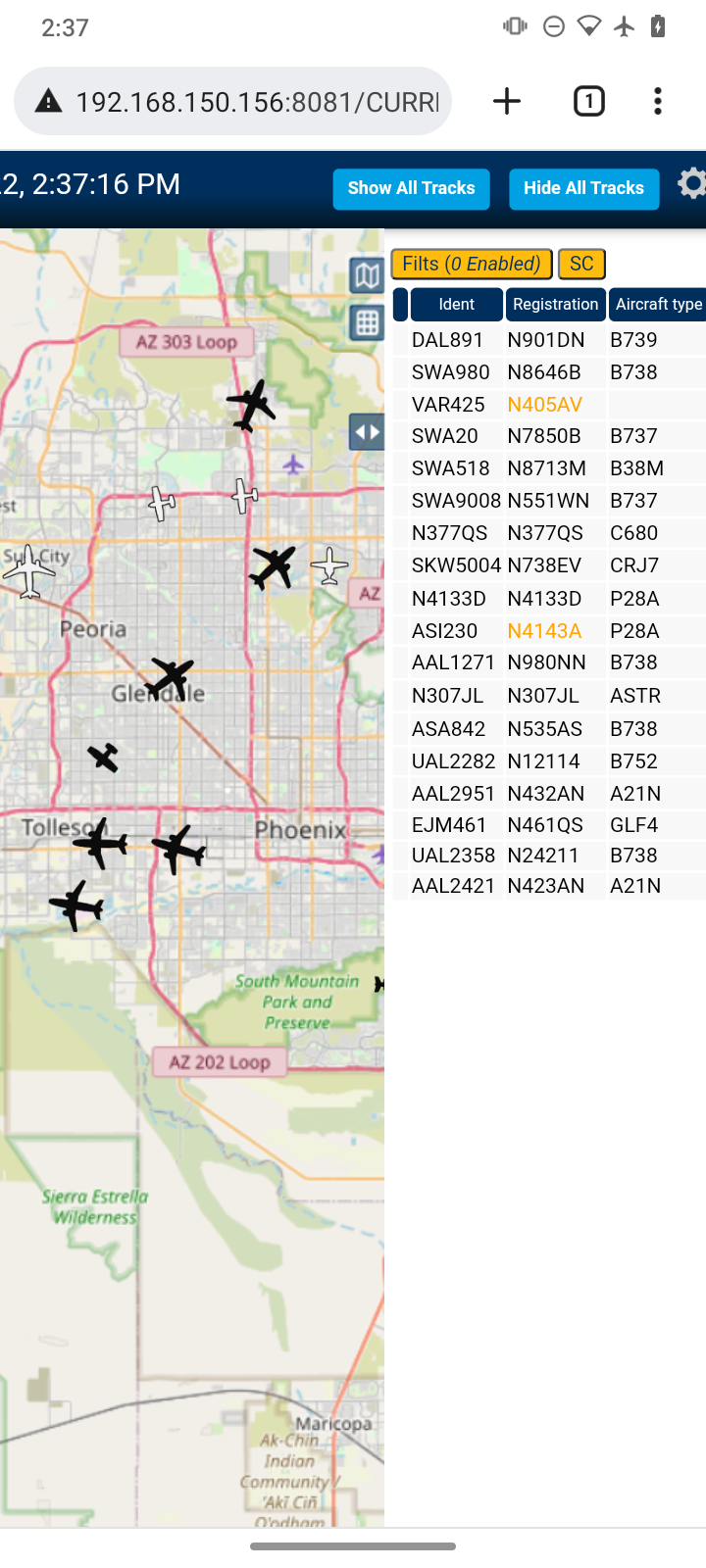Open the N4143A registration link

[544, 631]
